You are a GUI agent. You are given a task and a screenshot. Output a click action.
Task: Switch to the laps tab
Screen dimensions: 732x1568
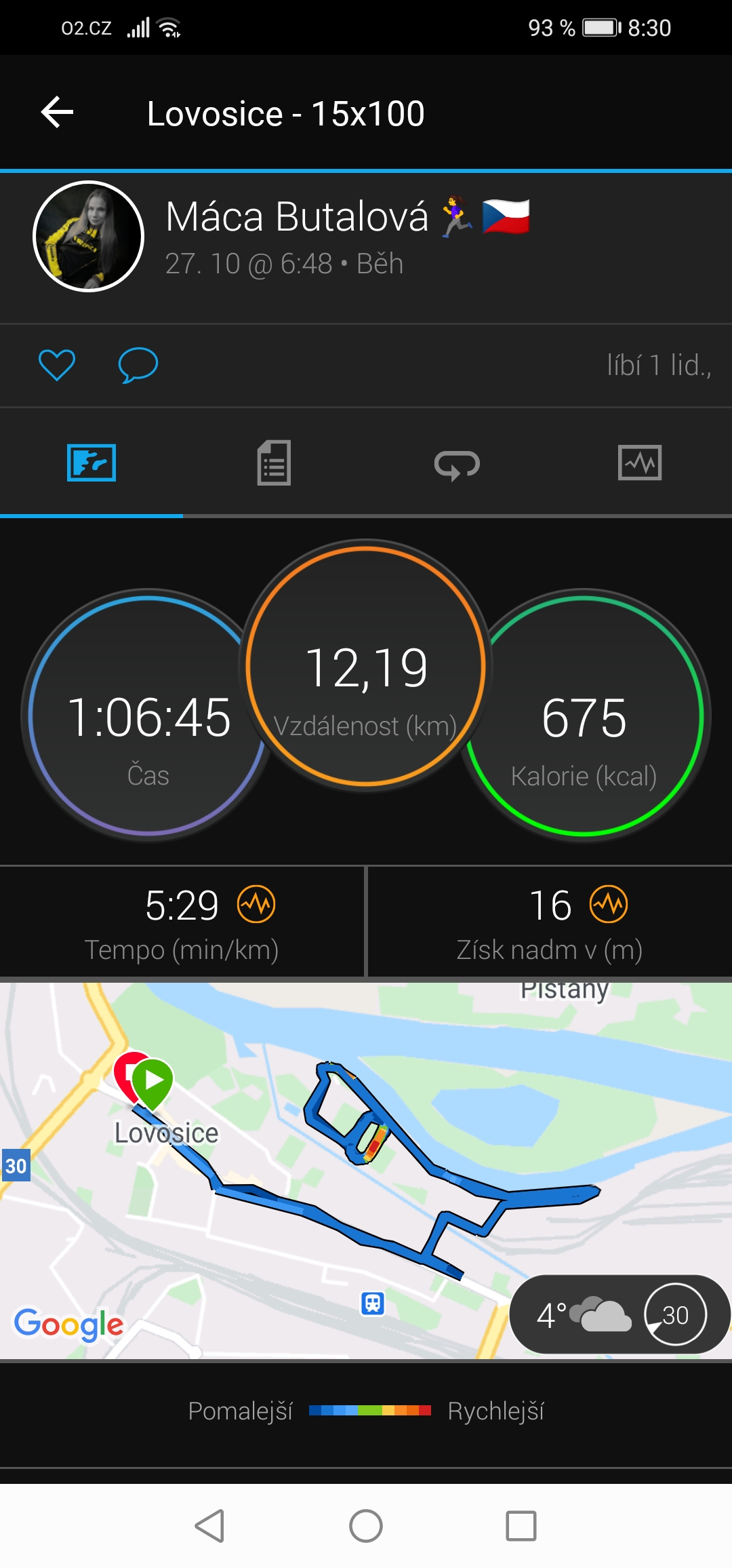[457, 464]
